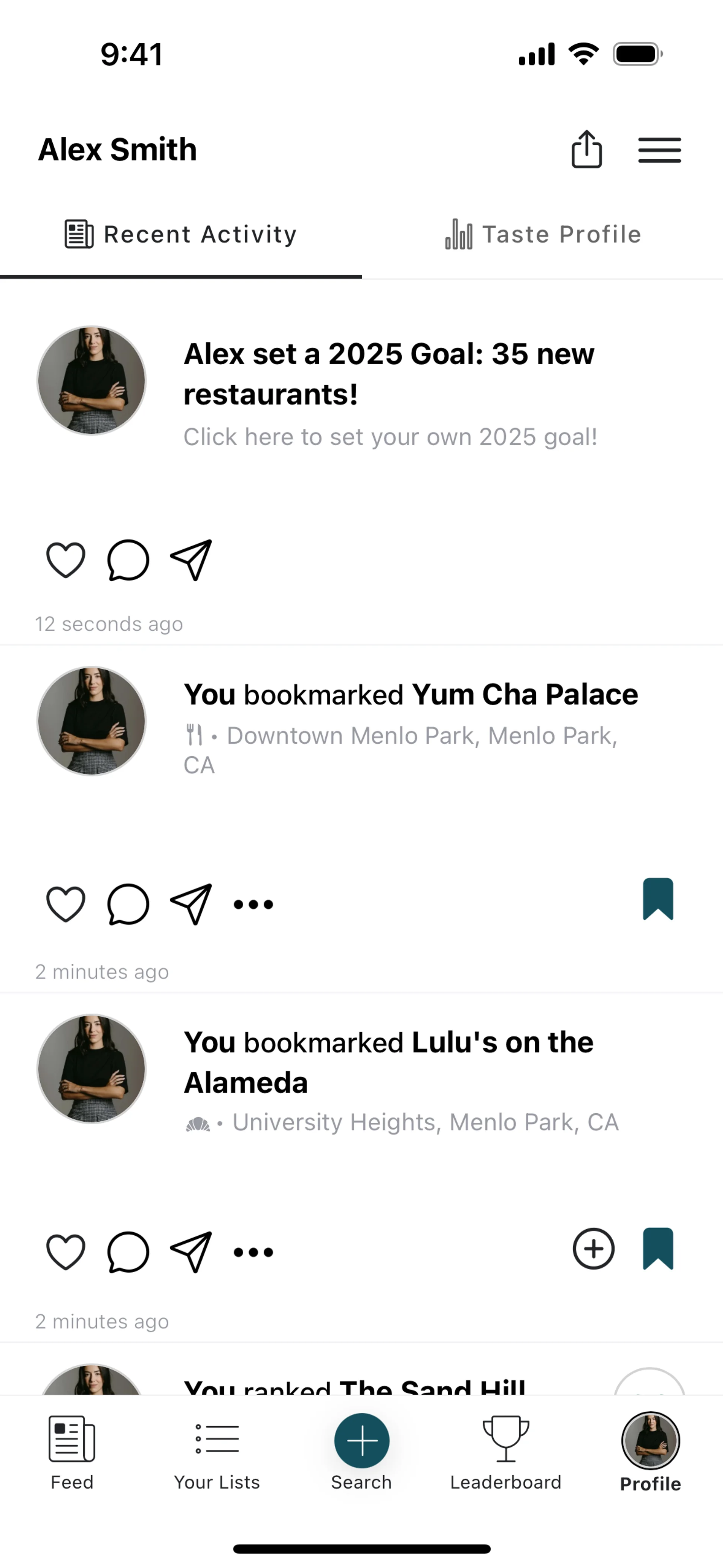Send the Lulu's on the Alameda post
Viewport: 723px width, 1568px height.
point(191,1252)
